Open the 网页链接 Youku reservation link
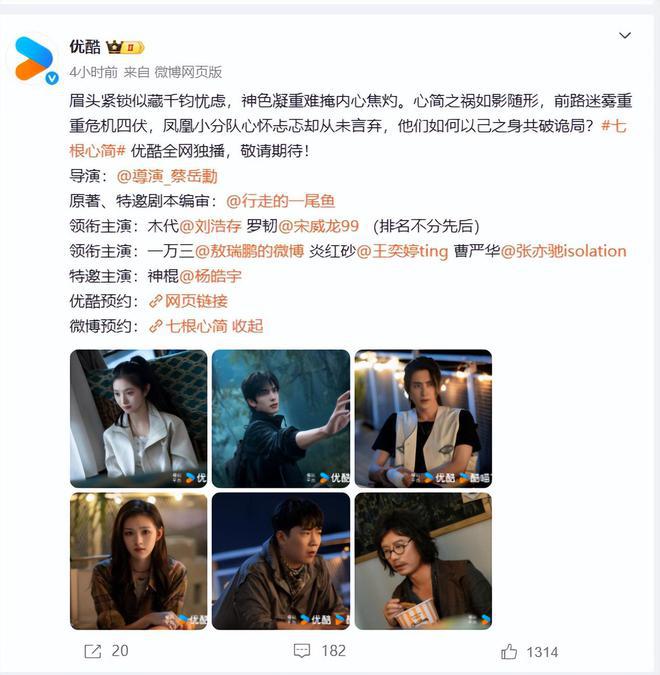Screen dimensions: 660x675 (x=189, y=301)
